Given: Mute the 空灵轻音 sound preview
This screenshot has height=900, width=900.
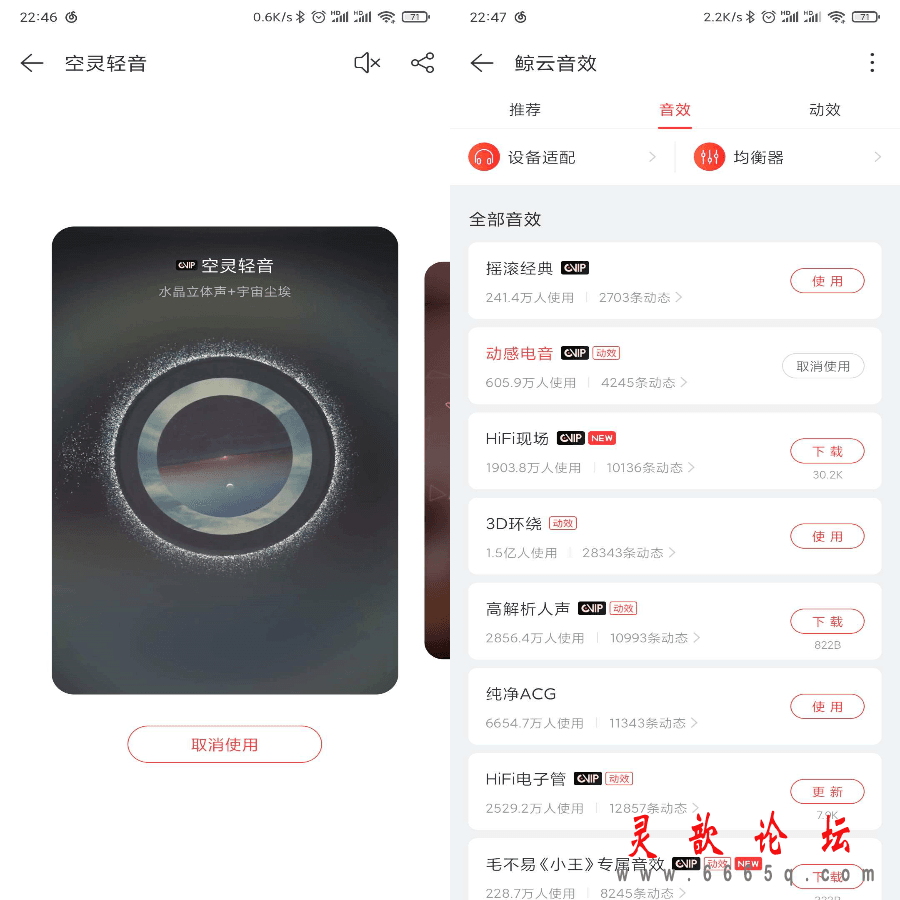Looking at the screenshot, I should [367, 63].
